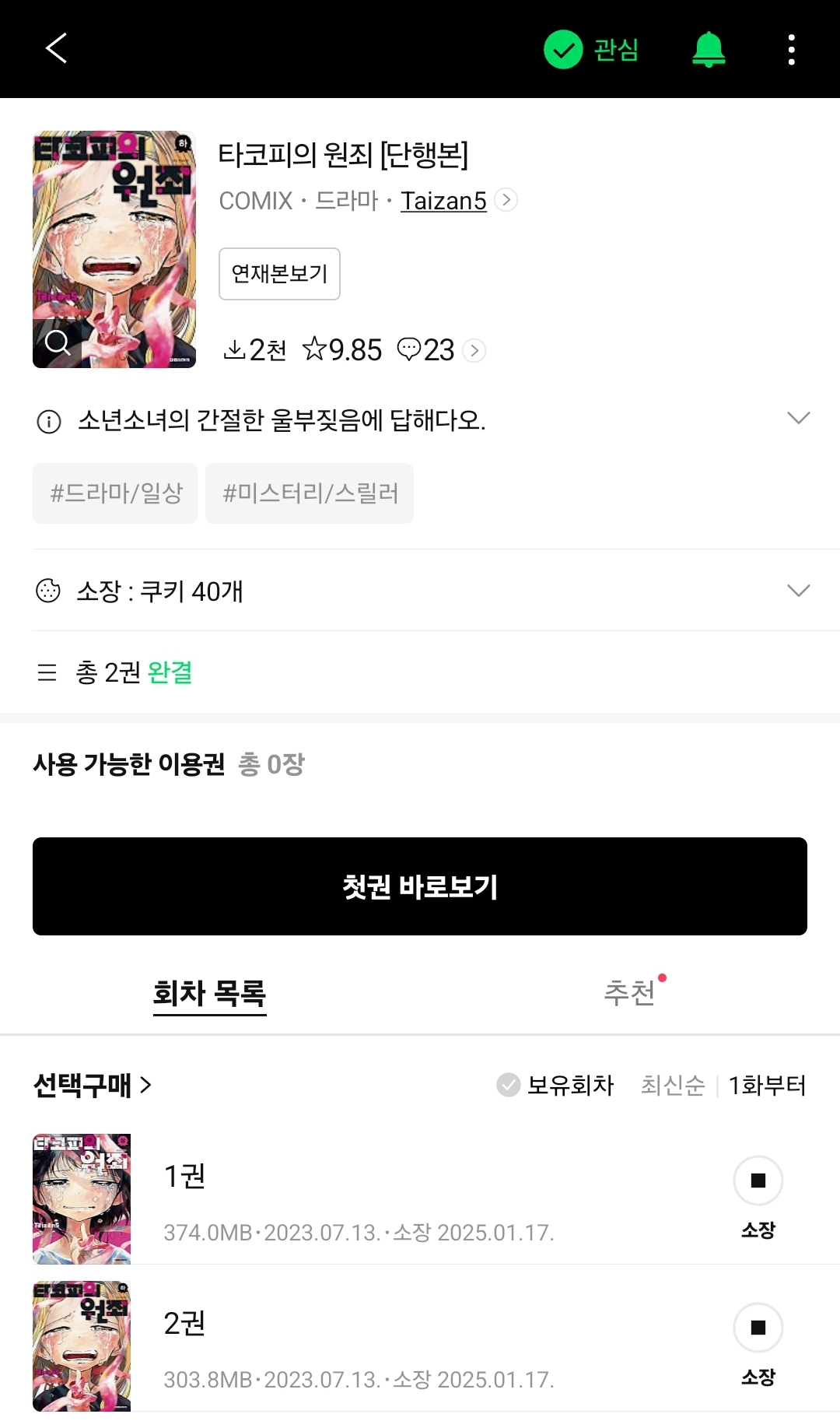
Task: Toggle the 관심 favorite button
Action: point(591,50)
